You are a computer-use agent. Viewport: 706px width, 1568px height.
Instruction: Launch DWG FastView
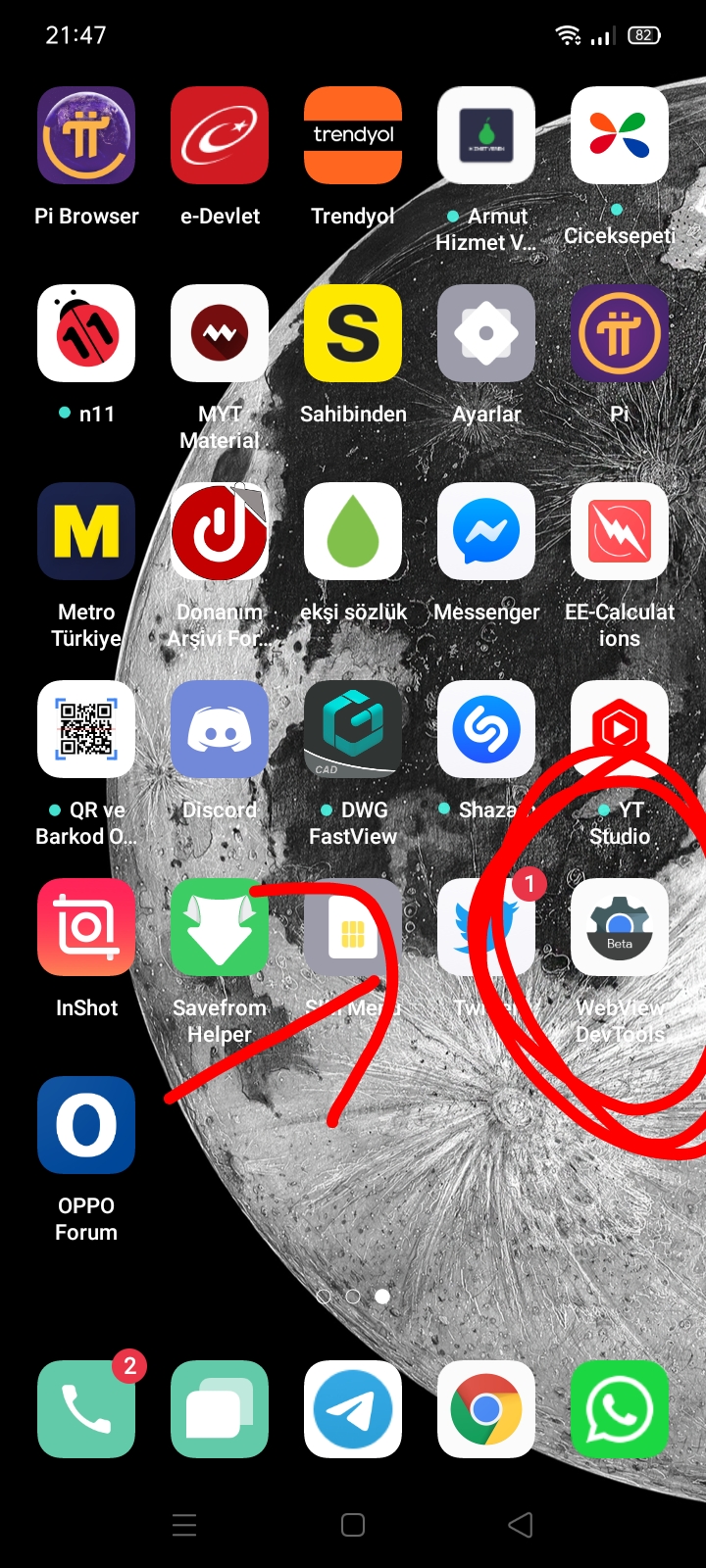(353, 729)
